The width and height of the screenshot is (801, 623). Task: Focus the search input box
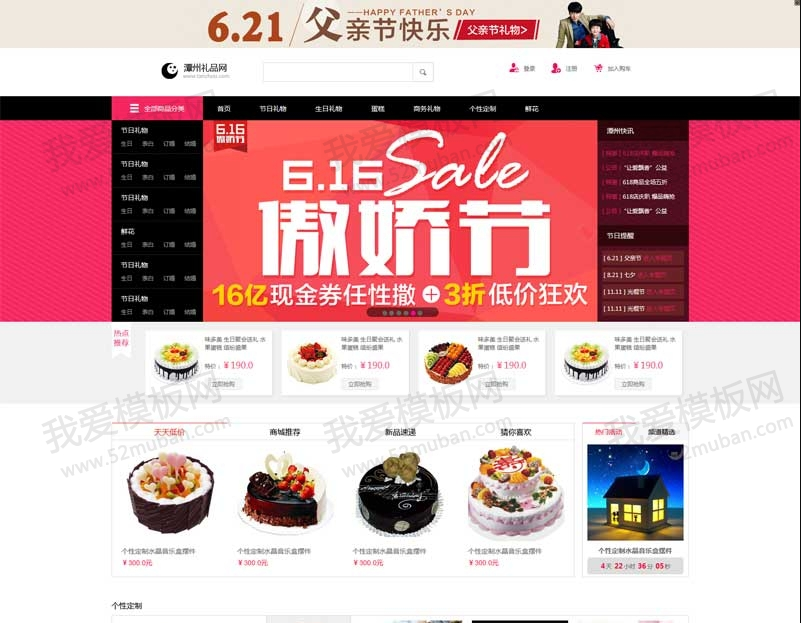338,72
